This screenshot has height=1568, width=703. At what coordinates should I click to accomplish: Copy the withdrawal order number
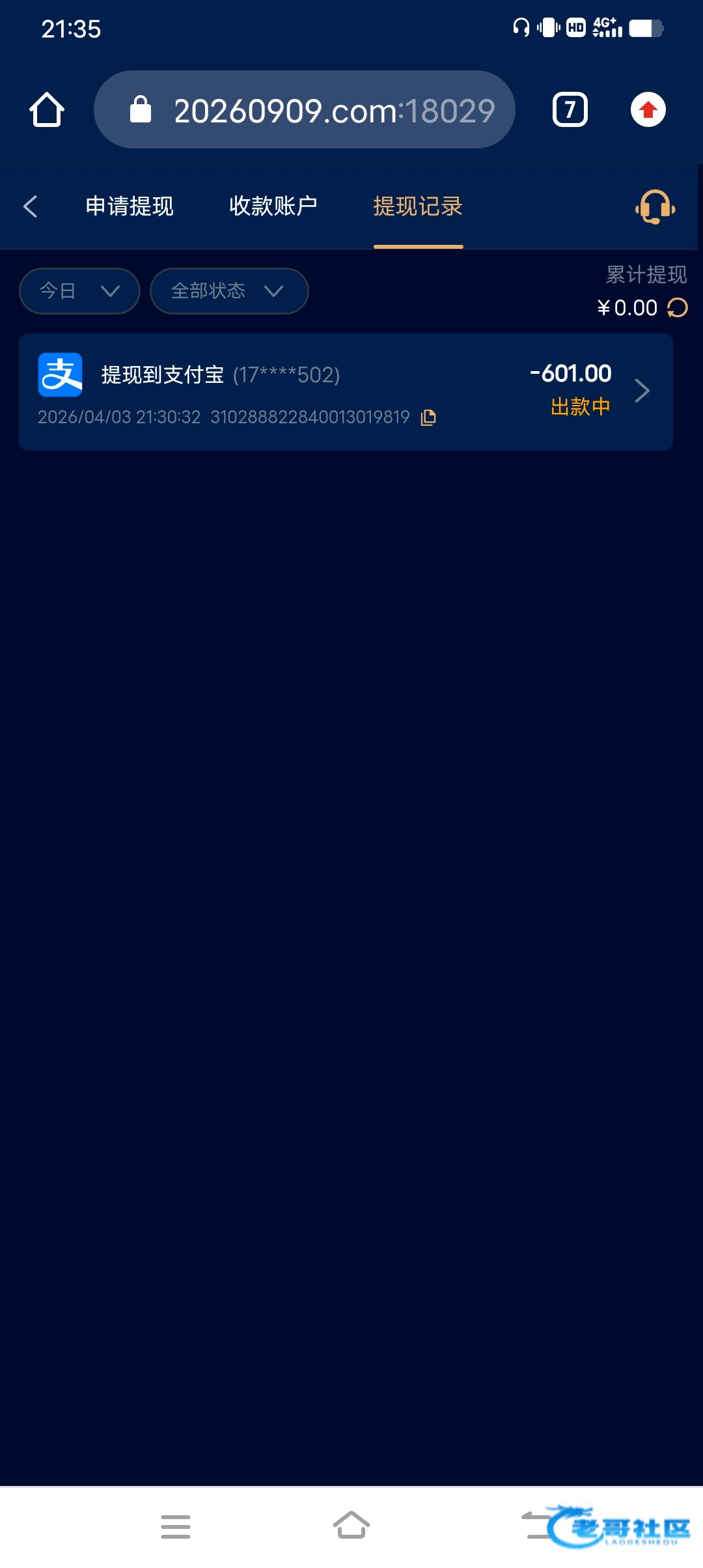click(428, 417)
